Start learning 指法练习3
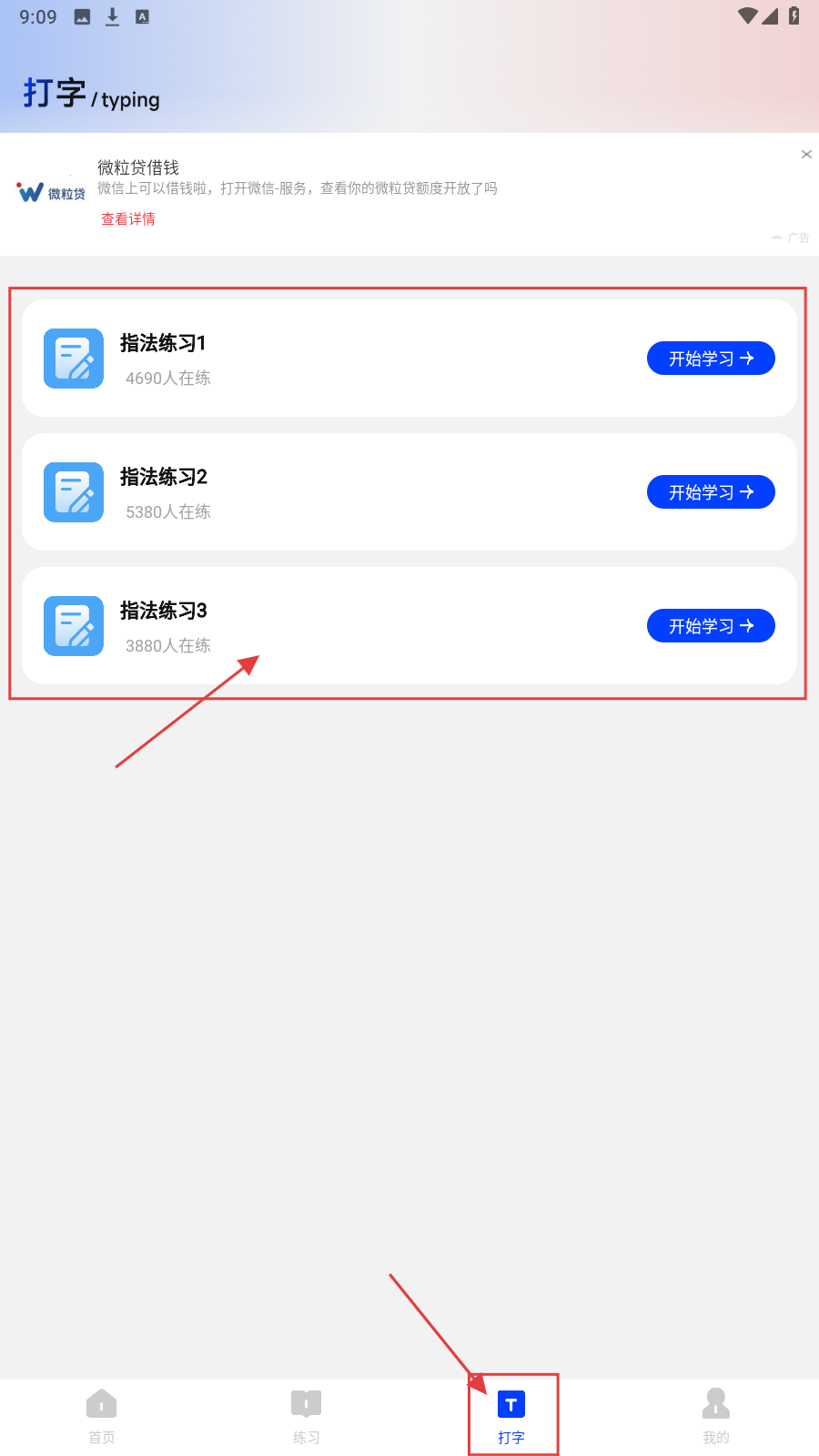The width and height of the screenshot is (819, 1456). coord(710,626)
